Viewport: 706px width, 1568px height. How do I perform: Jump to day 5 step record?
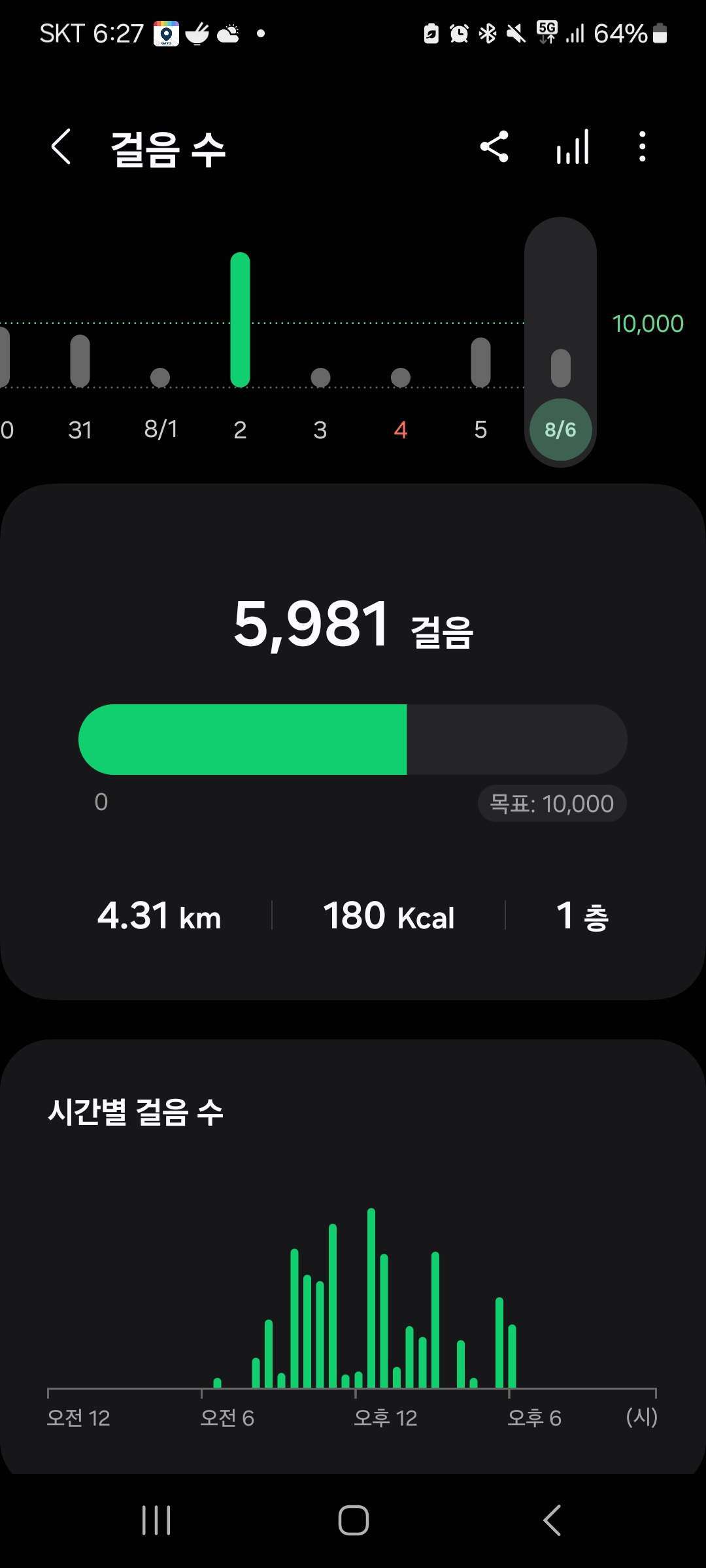tap(480, 366)
